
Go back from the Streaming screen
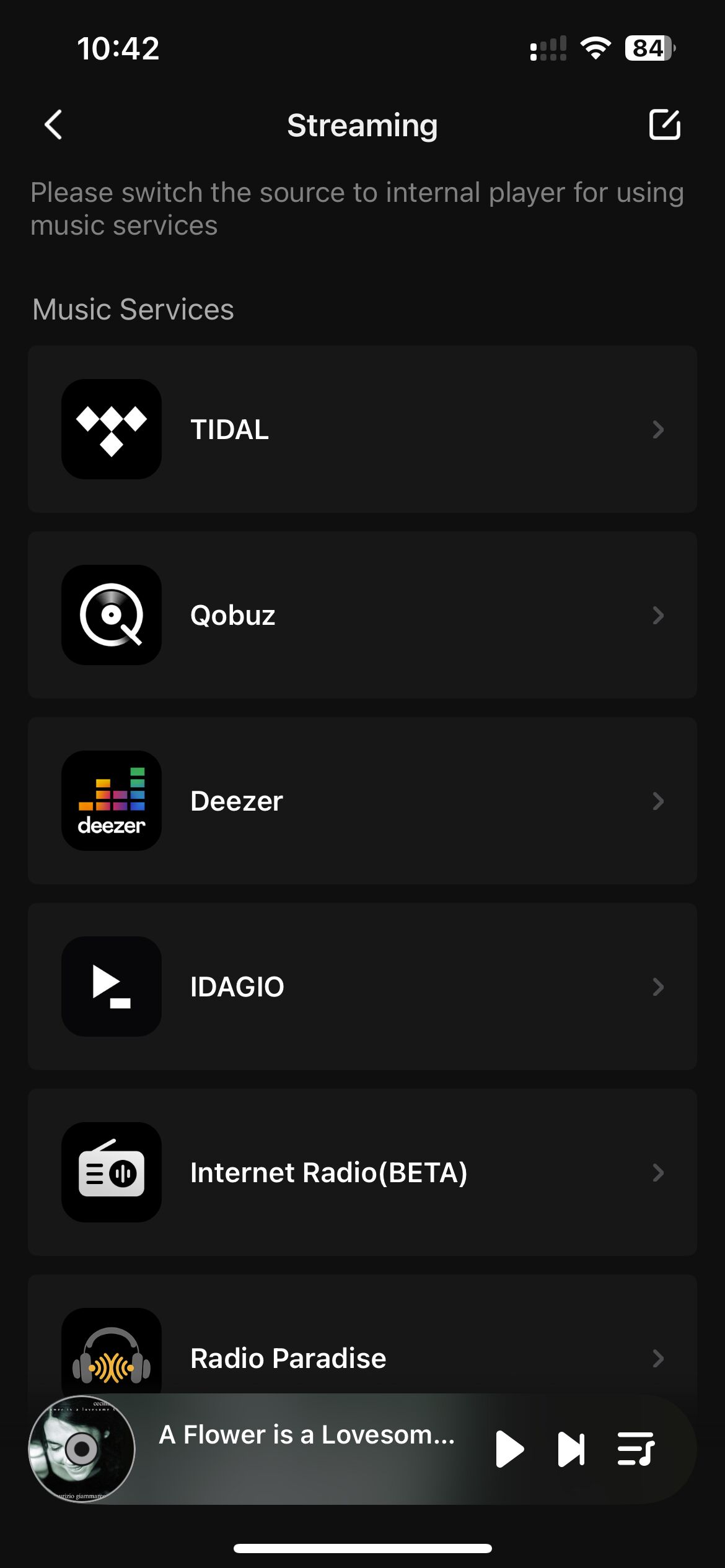pyautogui.click(x=54, y=125)
